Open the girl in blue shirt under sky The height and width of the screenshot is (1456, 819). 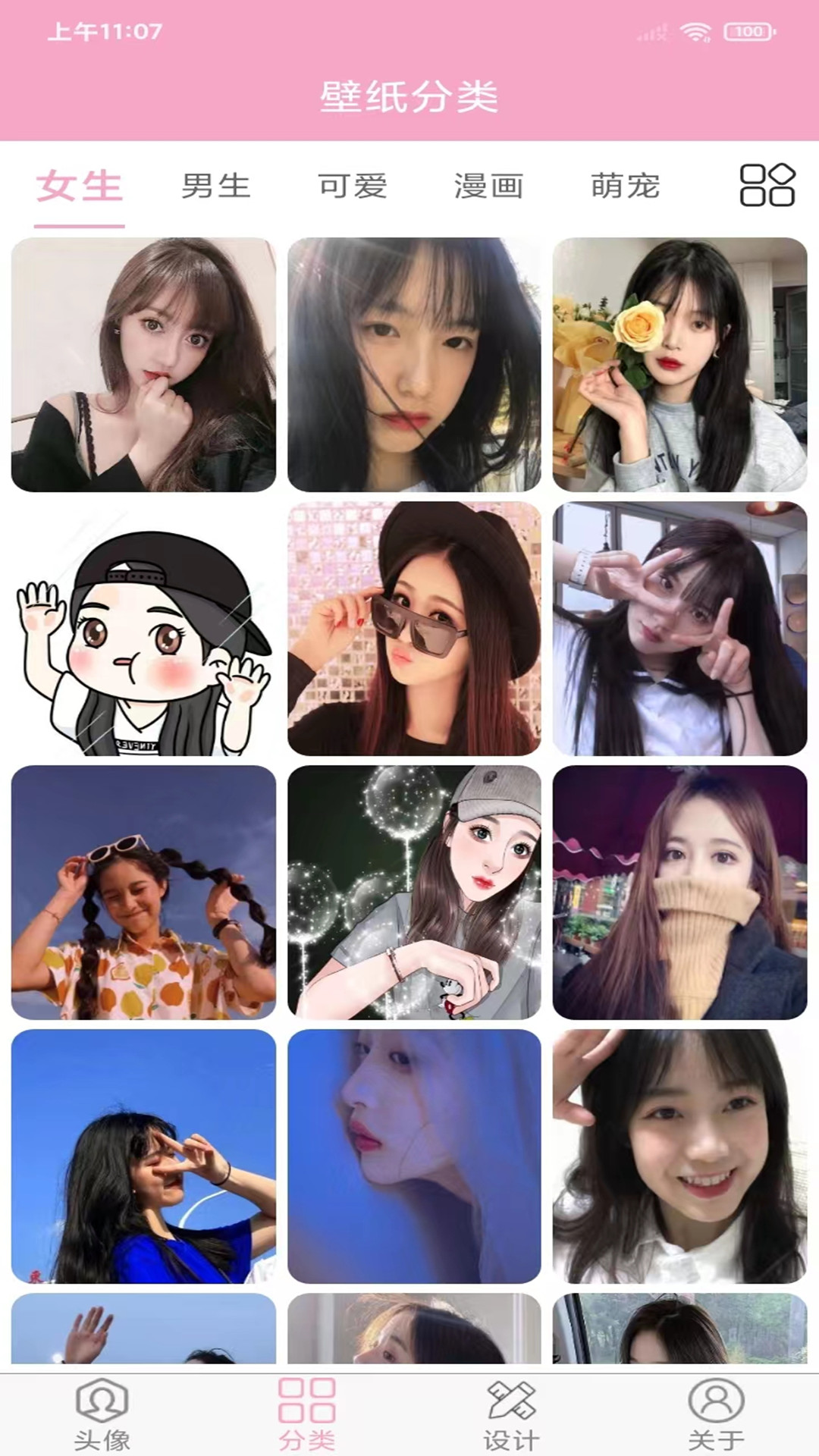tap(143, 1156)
